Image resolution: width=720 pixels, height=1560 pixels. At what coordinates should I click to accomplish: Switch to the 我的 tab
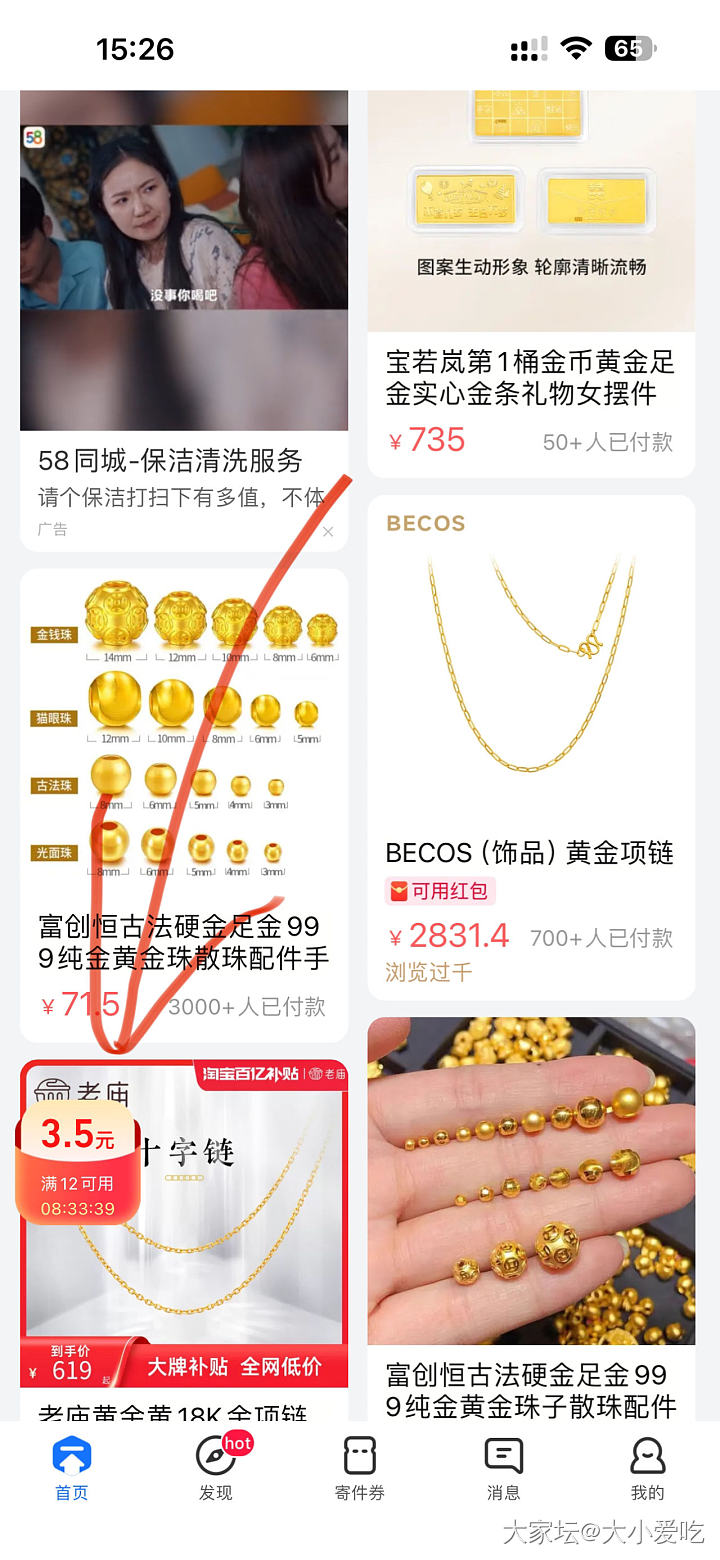(x=647, y=1468)
